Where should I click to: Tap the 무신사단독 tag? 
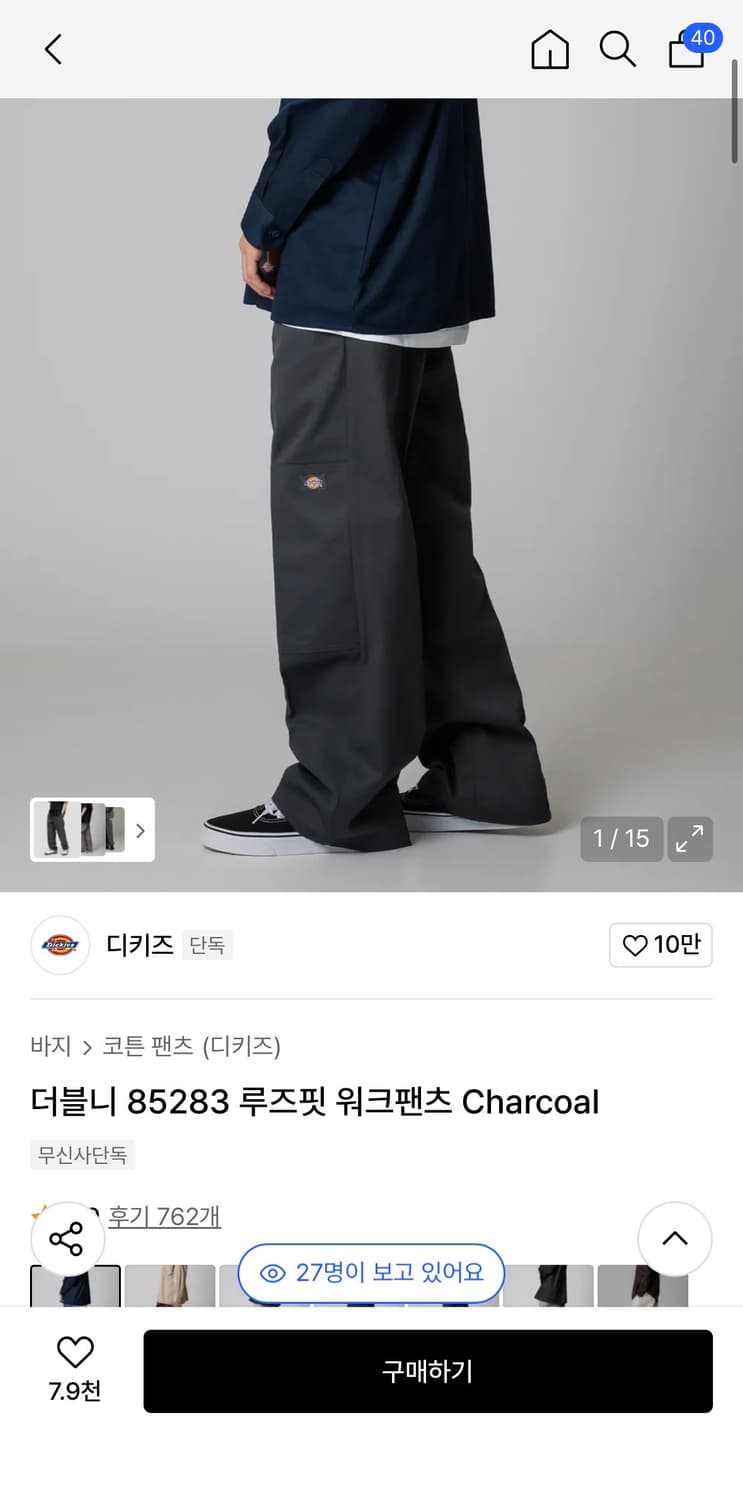[83, 1155]
